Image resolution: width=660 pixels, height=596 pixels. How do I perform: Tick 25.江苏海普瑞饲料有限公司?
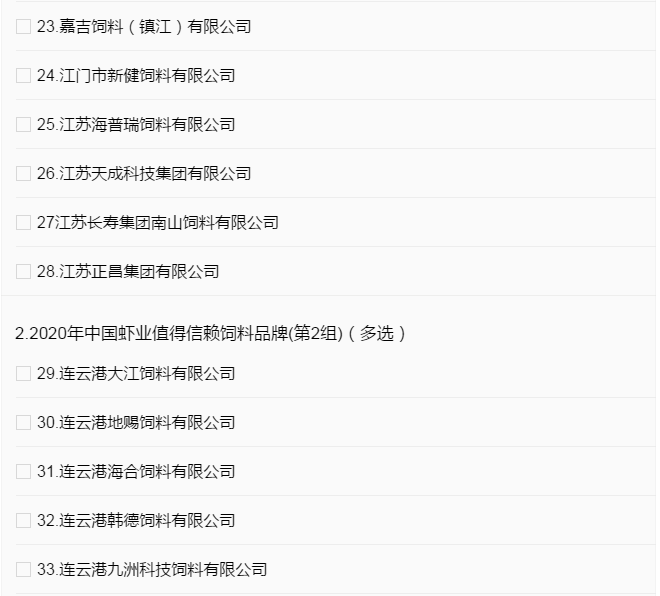pos(24,125)
